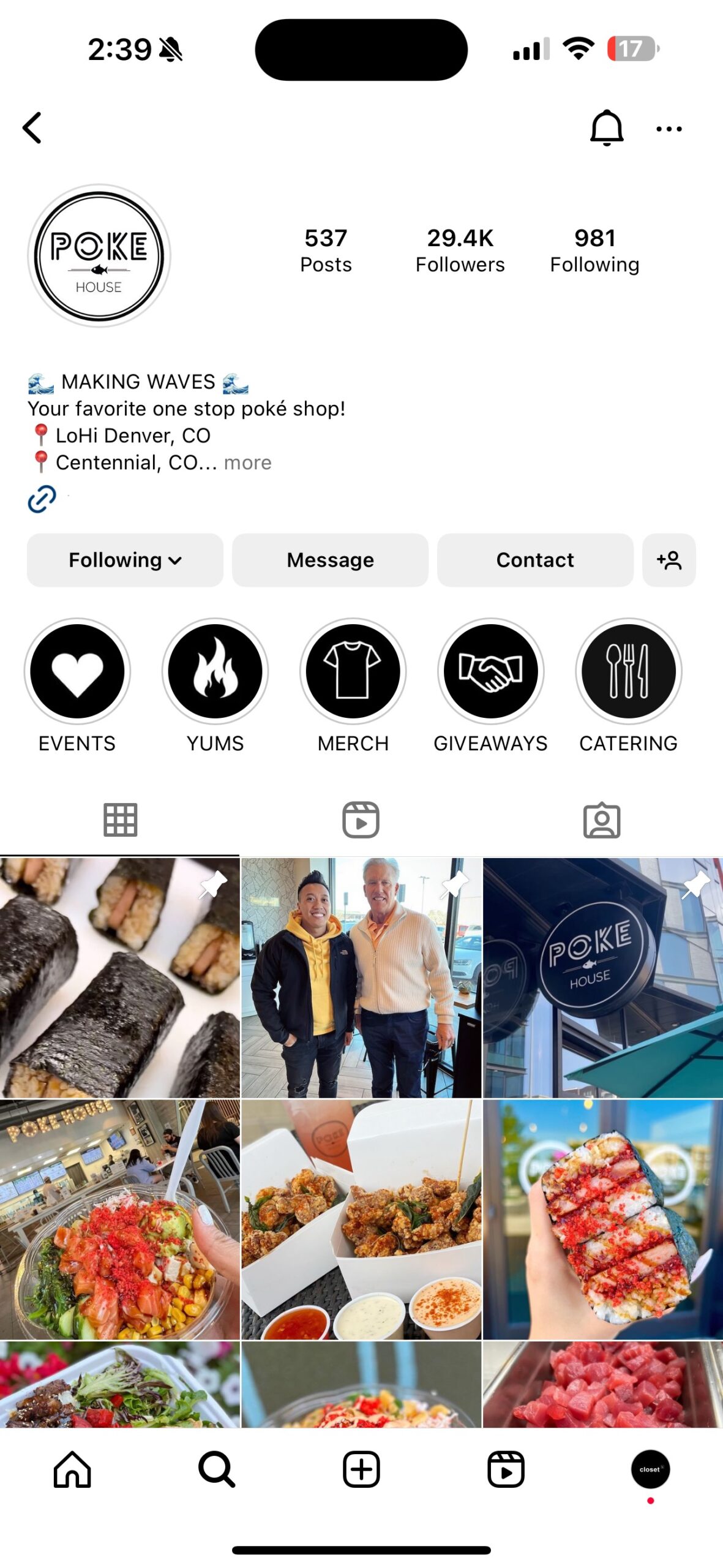Viewport: 723px width, 1568px height.
Task: Open the EVENTS story highlight
Action: [77, 671]
